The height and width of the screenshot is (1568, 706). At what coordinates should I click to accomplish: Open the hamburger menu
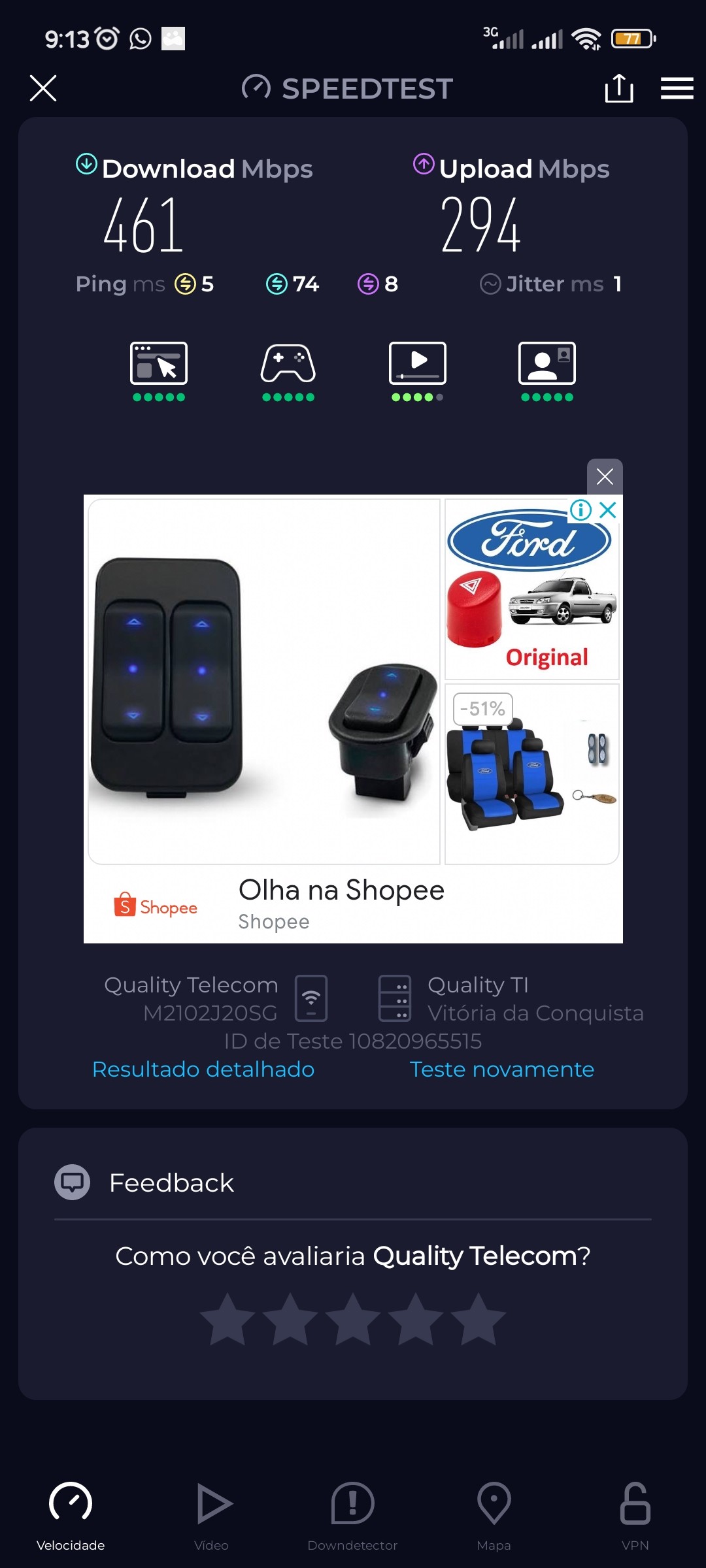pyautogui.click(x=677, y=88)
